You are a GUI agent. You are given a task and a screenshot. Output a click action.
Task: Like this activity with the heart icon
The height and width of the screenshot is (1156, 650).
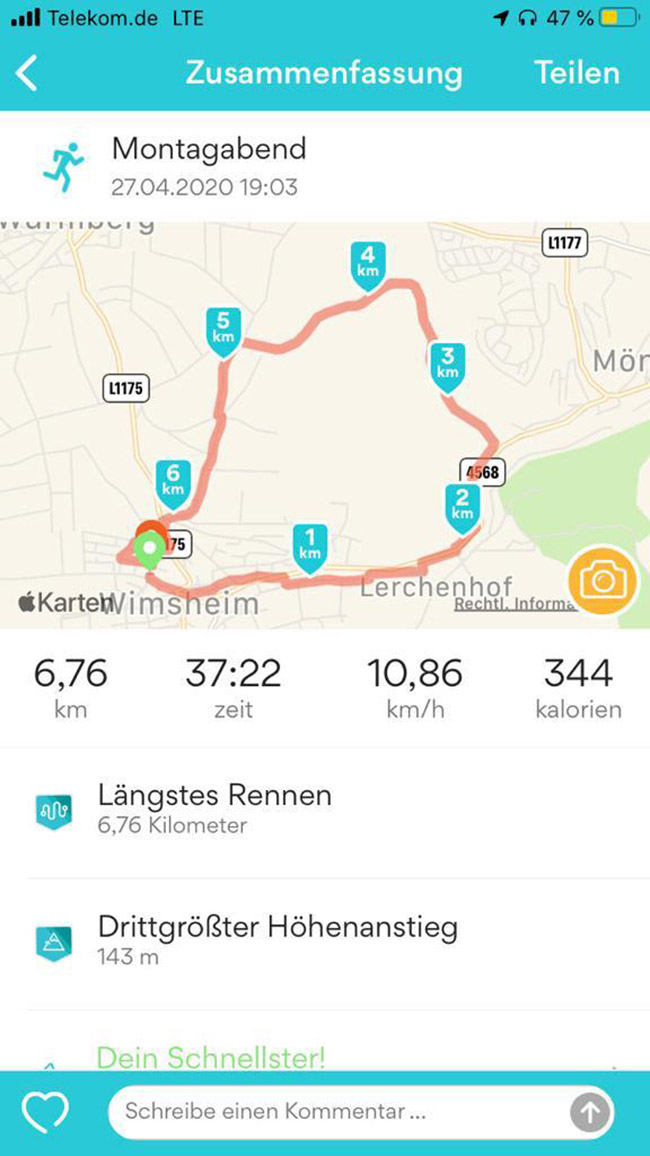coord(45,1111)
